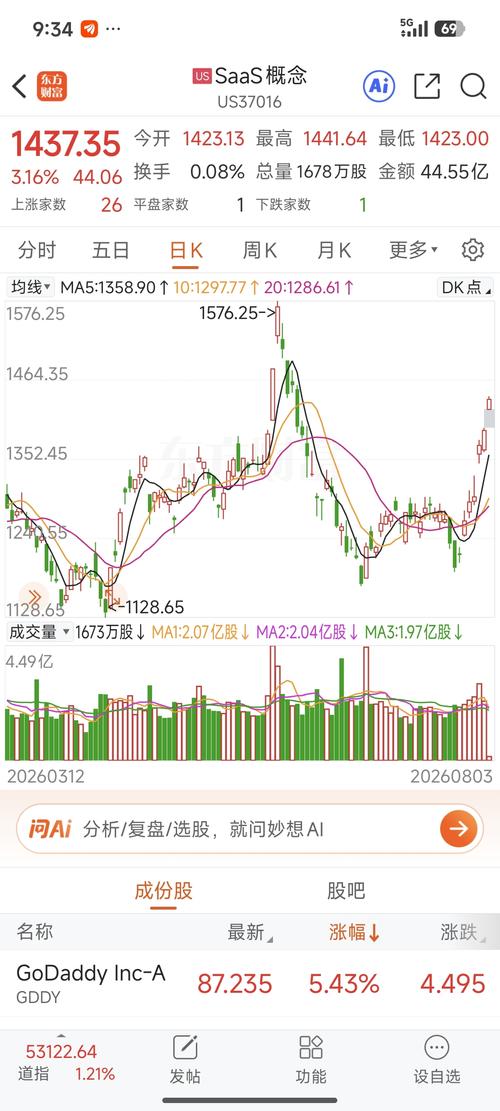Image resolution: width=500 pixels, height=1111 pixels.
Task: Expand the 更多 chart options
Action: point(414,250)
